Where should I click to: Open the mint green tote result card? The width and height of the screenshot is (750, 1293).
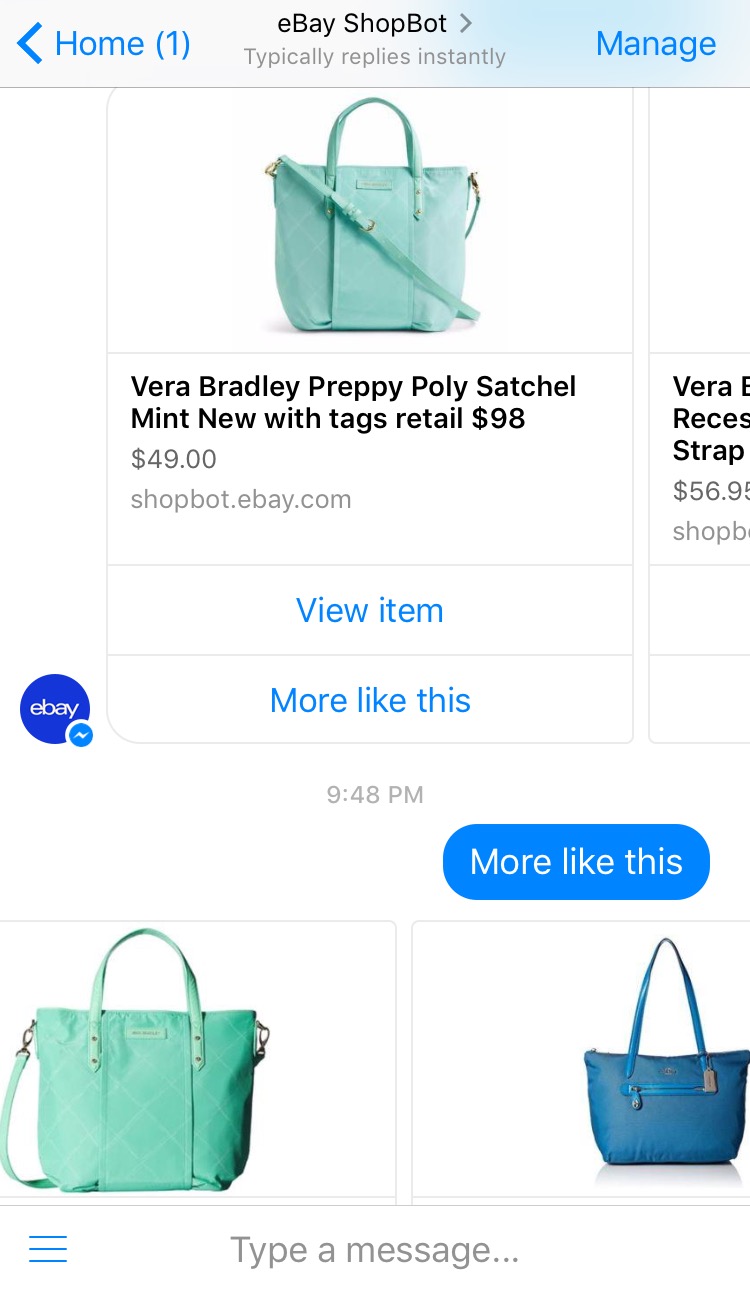pyautogui.click(x=190, y=1060)
